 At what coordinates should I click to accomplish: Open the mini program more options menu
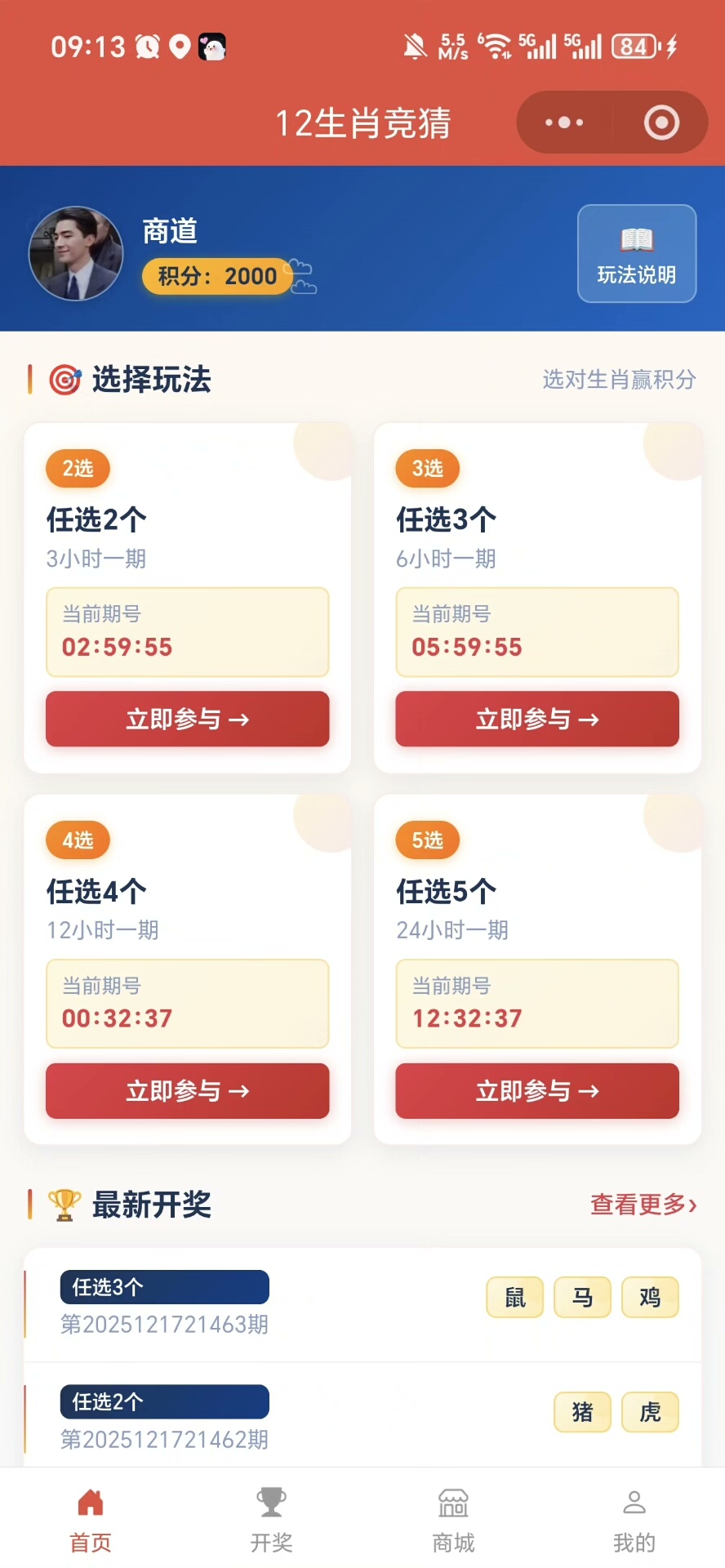[564, 122]
